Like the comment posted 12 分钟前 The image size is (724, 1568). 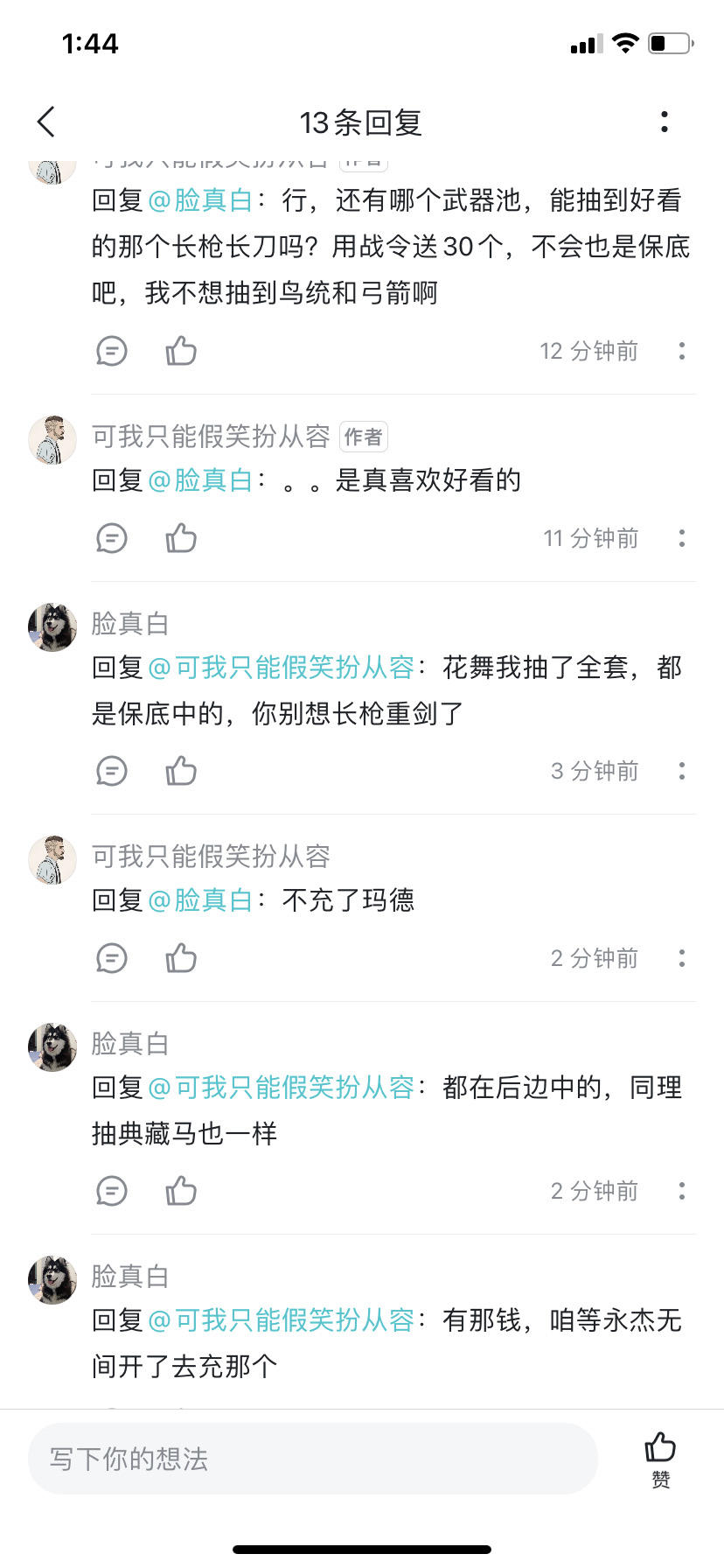point(181,351)
